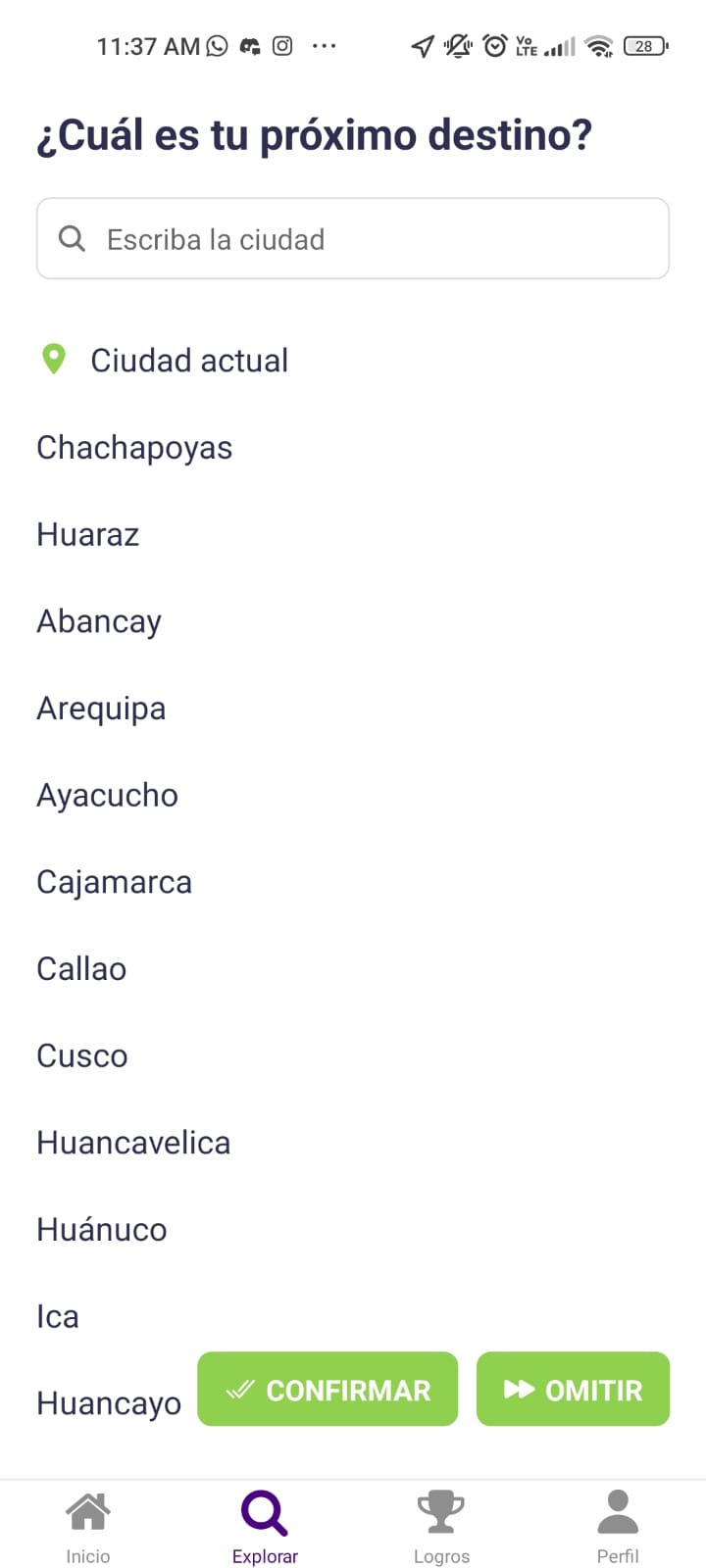Open the Perfil tab
Viewport: 706px width, 1568px height.
point(618,1527)
